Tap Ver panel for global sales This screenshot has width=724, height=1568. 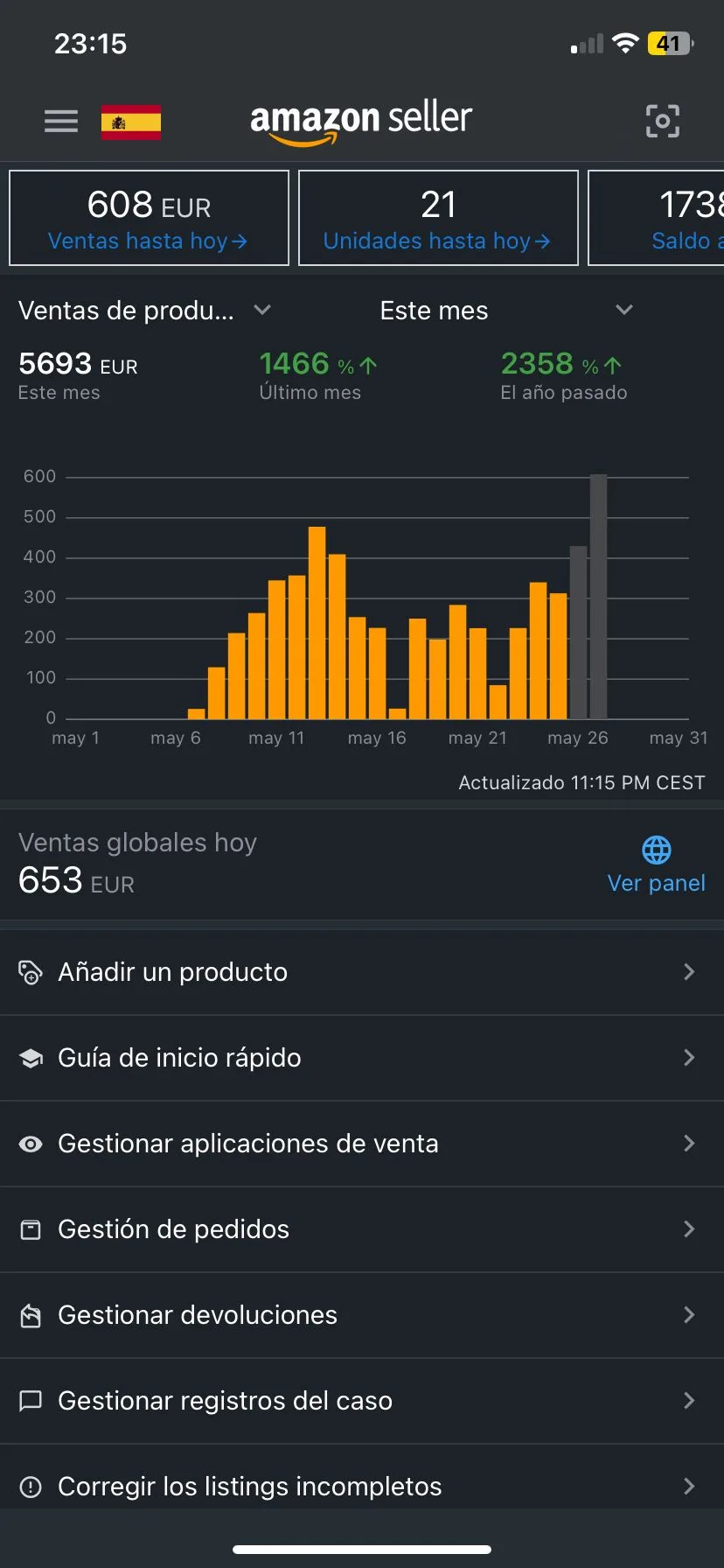tap(656, 864)
